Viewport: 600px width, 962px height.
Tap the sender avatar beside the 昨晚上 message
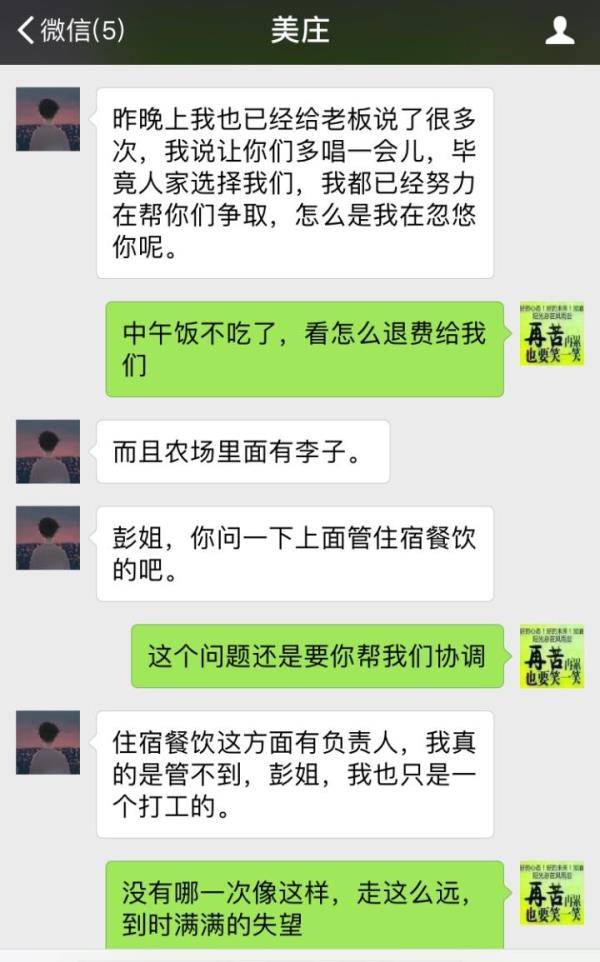[x=48, y=119]
